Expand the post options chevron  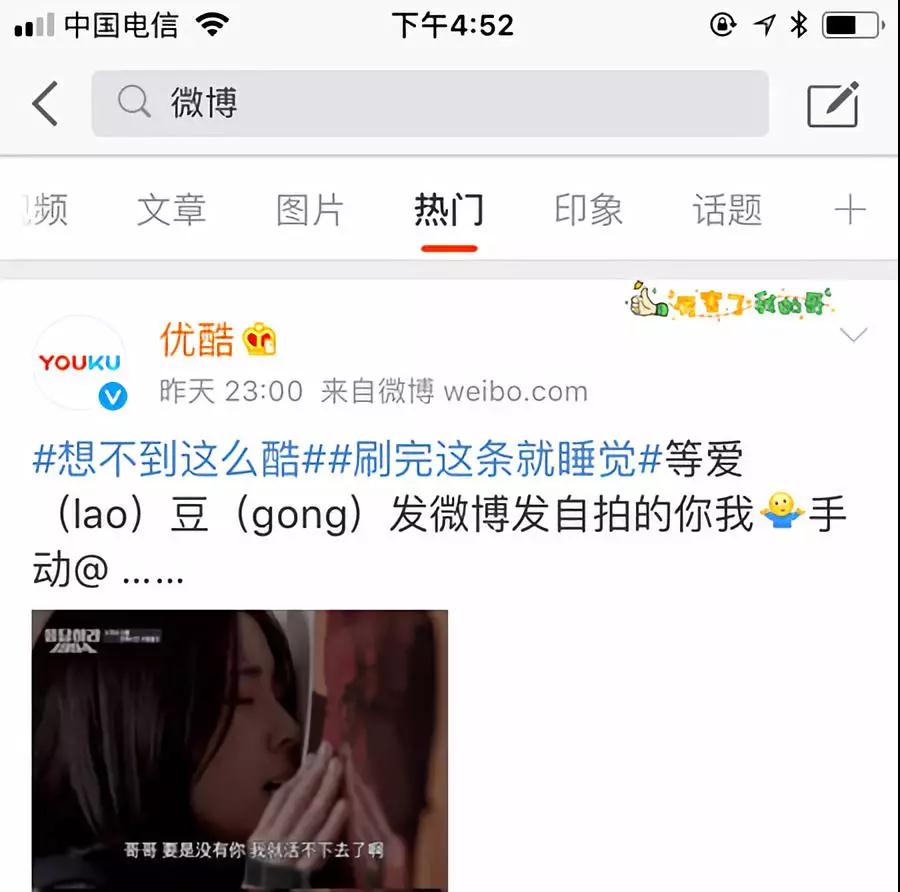[853, 336]
